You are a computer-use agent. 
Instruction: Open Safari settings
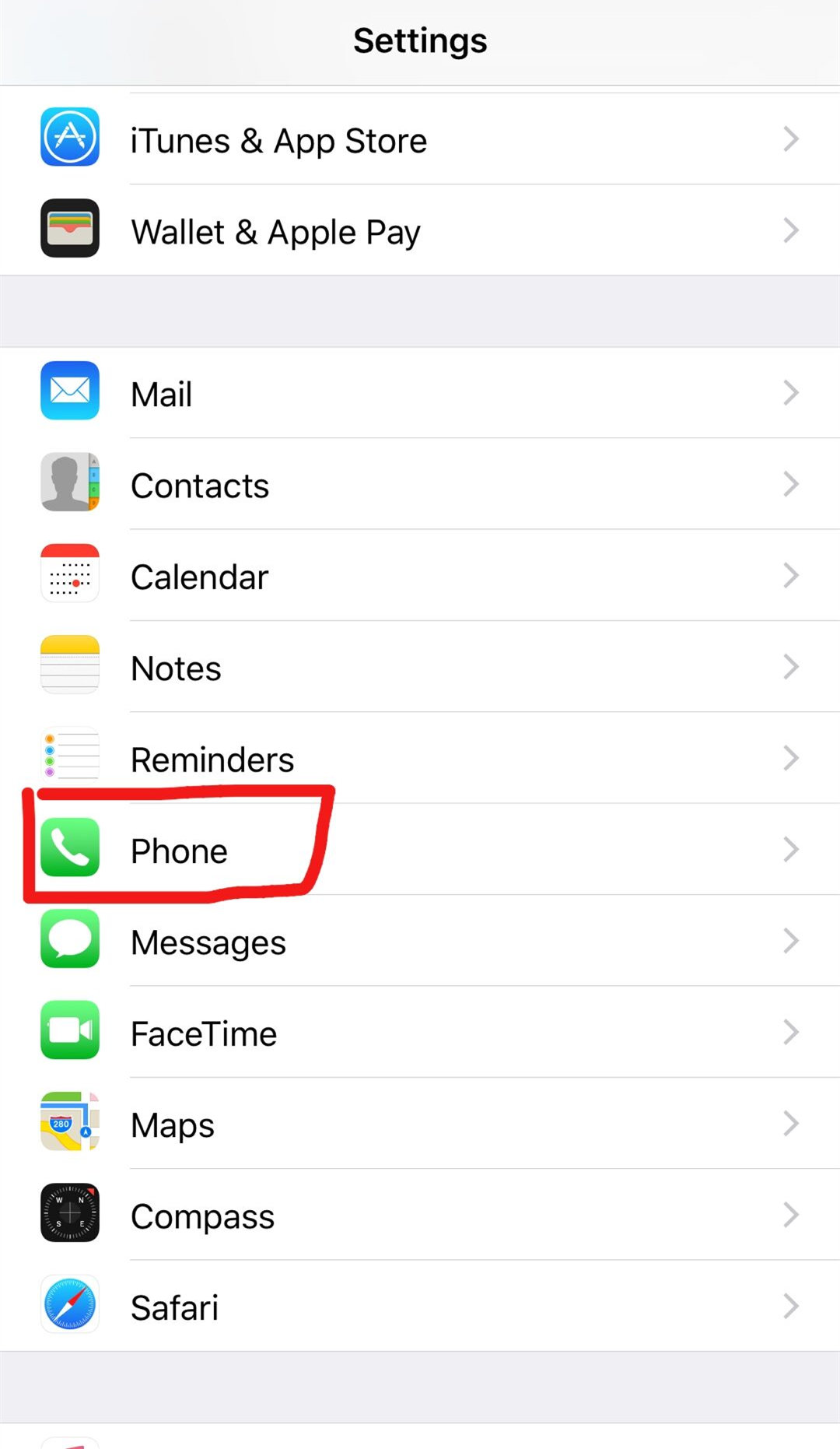tap(420, 1307)
